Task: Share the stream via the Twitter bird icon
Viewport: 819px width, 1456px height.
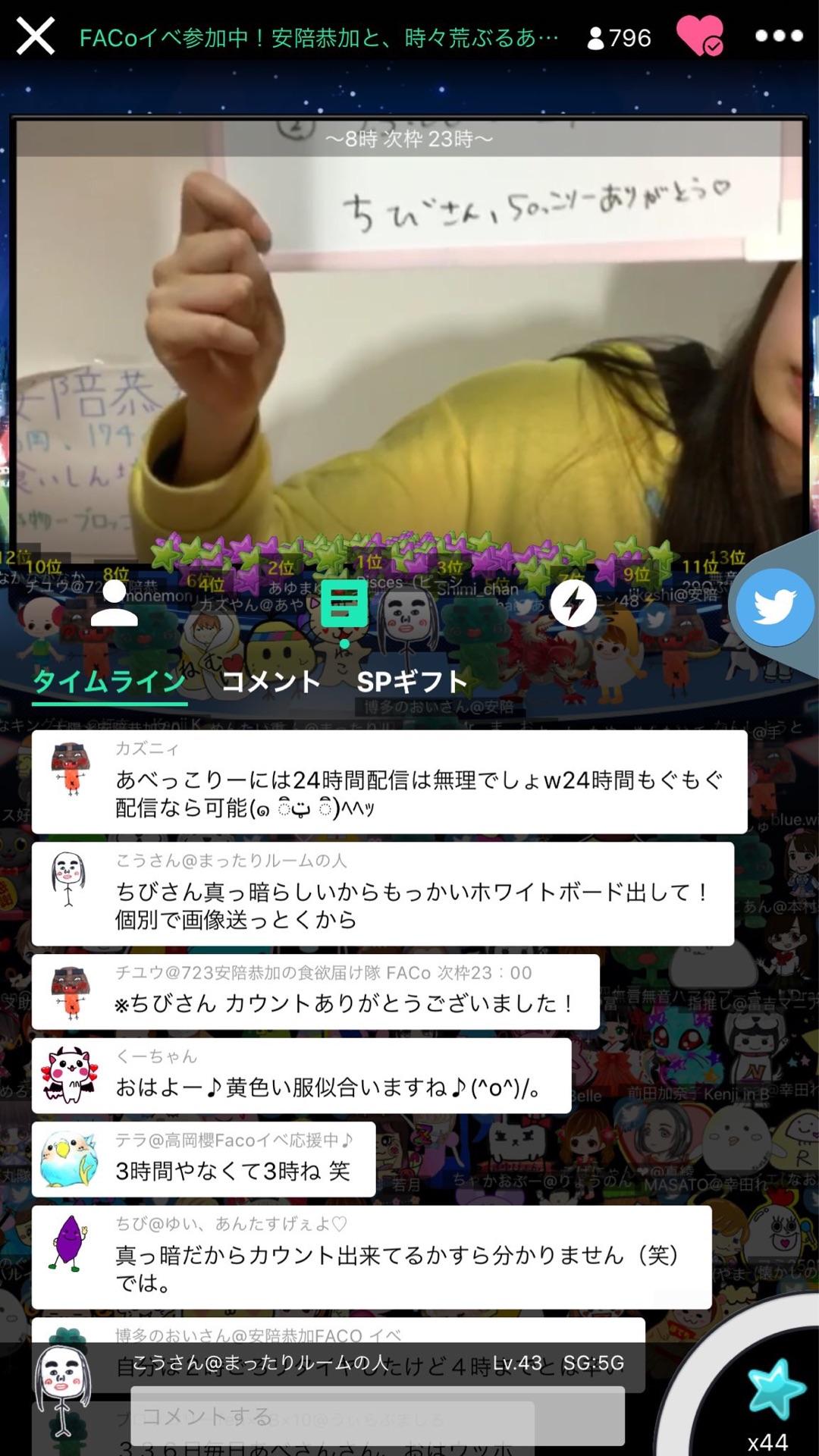Action: point(776,604)
